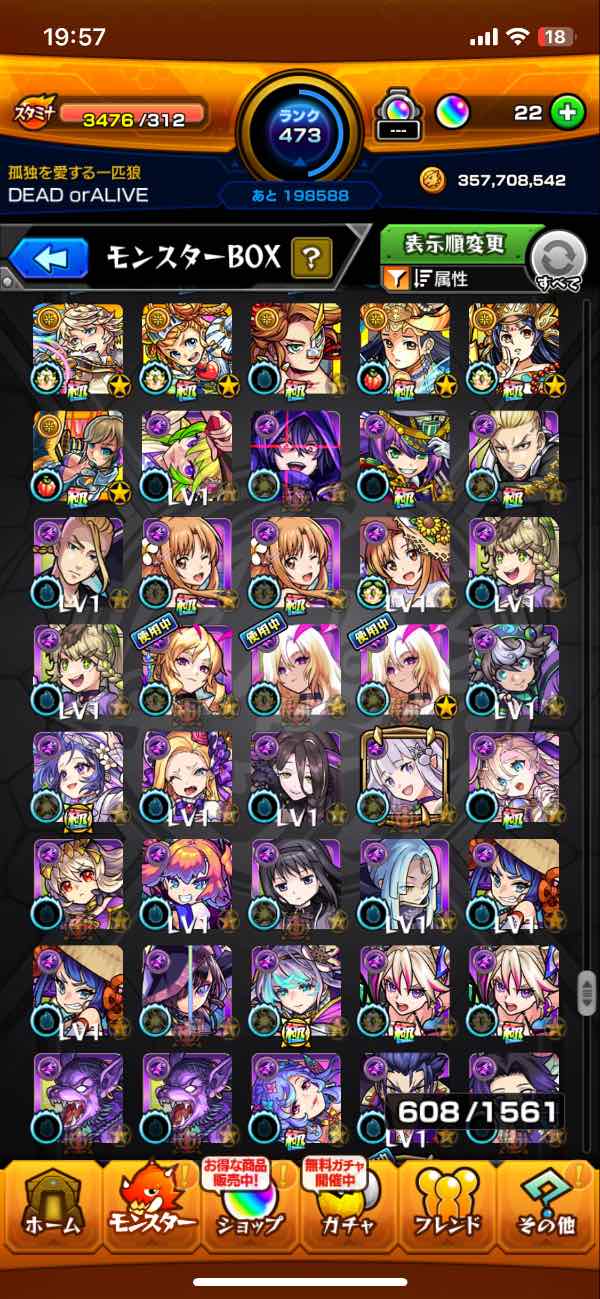Switch to the ホーム tab
Viewport: 600px width, 1299px height.
50,1214
